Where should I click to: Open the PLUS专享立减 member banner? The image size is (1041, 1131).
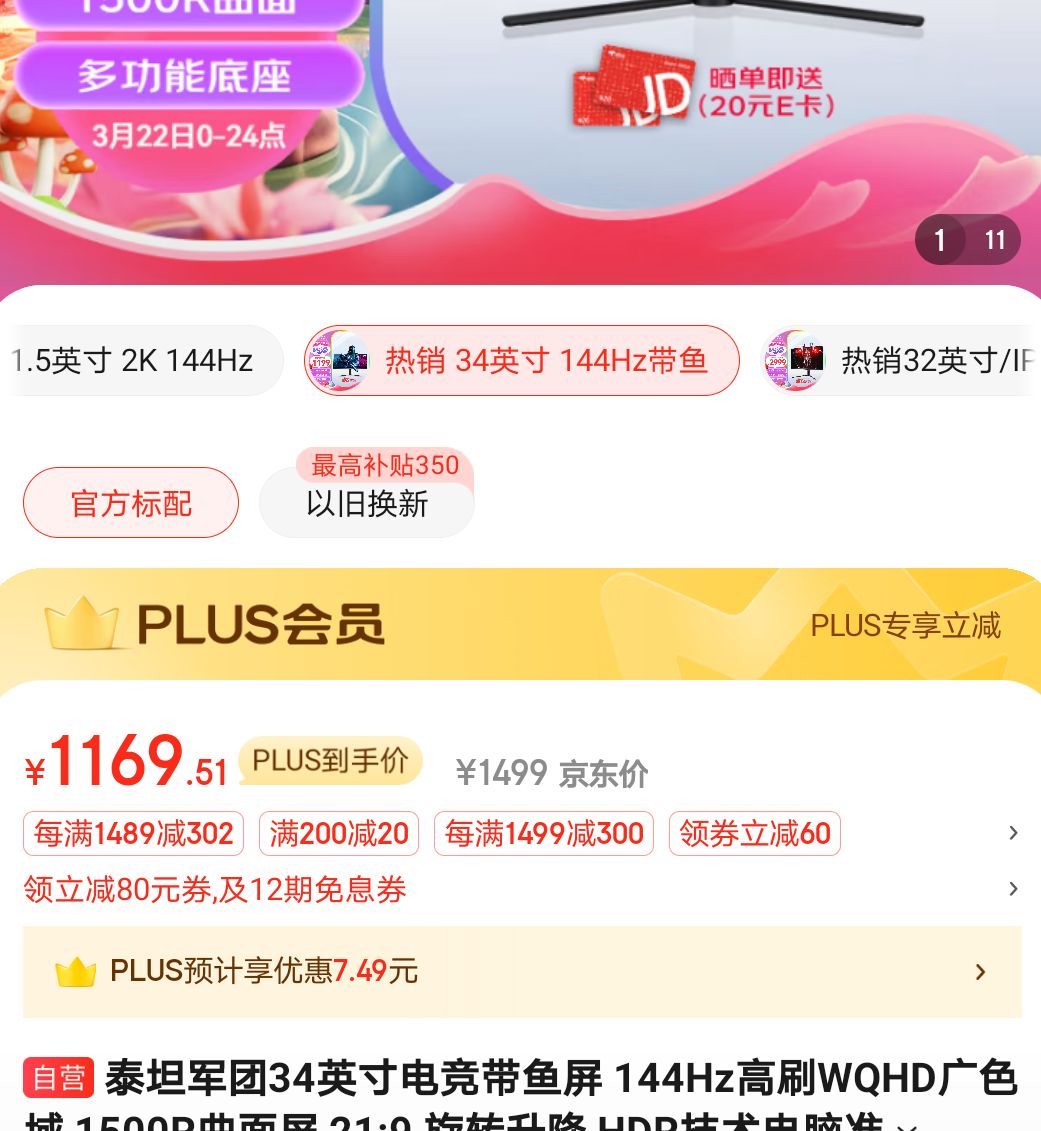click(x=904, y=626)
